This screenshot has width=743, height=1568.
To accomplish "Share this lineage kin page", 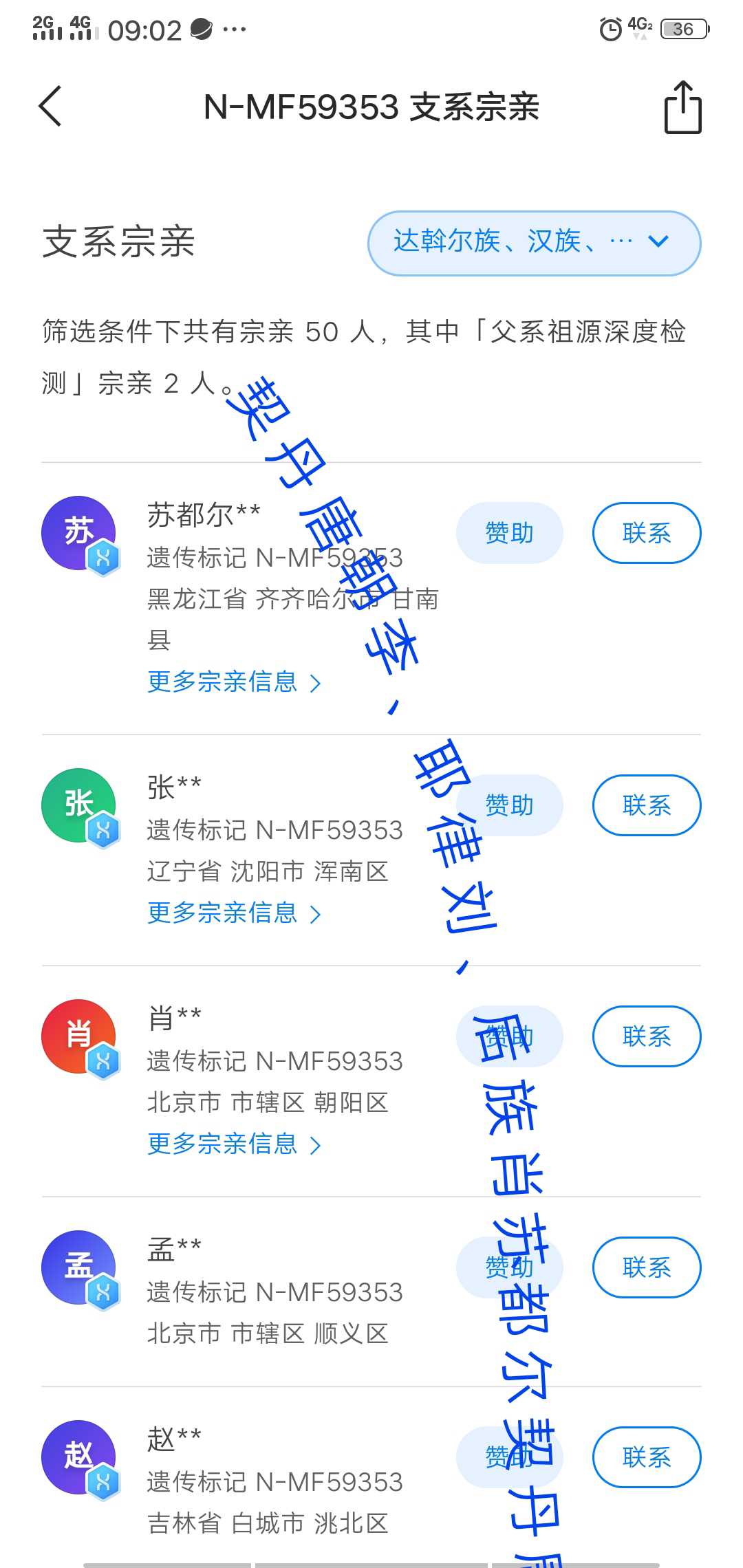I will click(682, 107).
